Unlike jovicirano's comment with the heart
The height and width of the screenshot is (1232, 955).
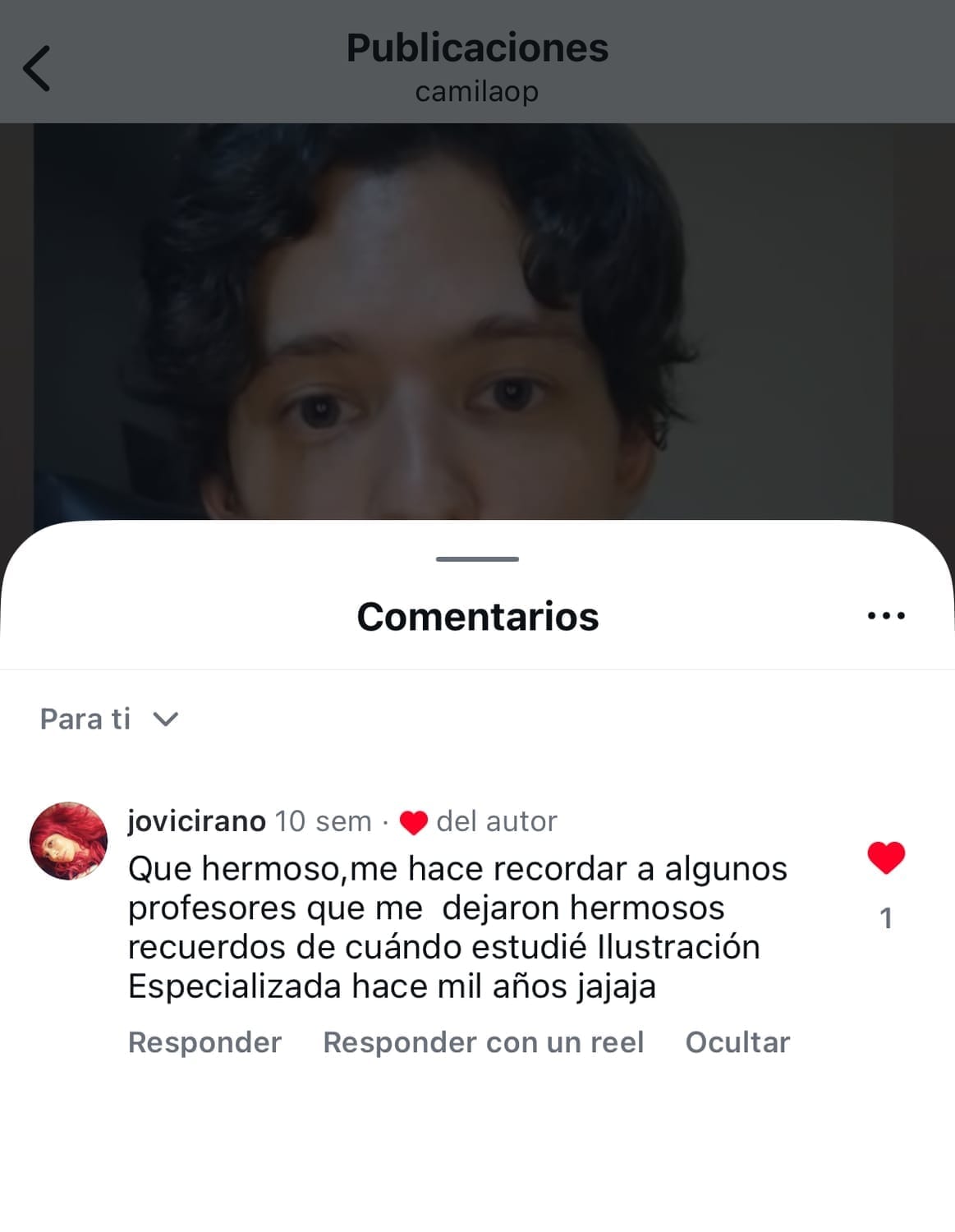coord(886,858)
